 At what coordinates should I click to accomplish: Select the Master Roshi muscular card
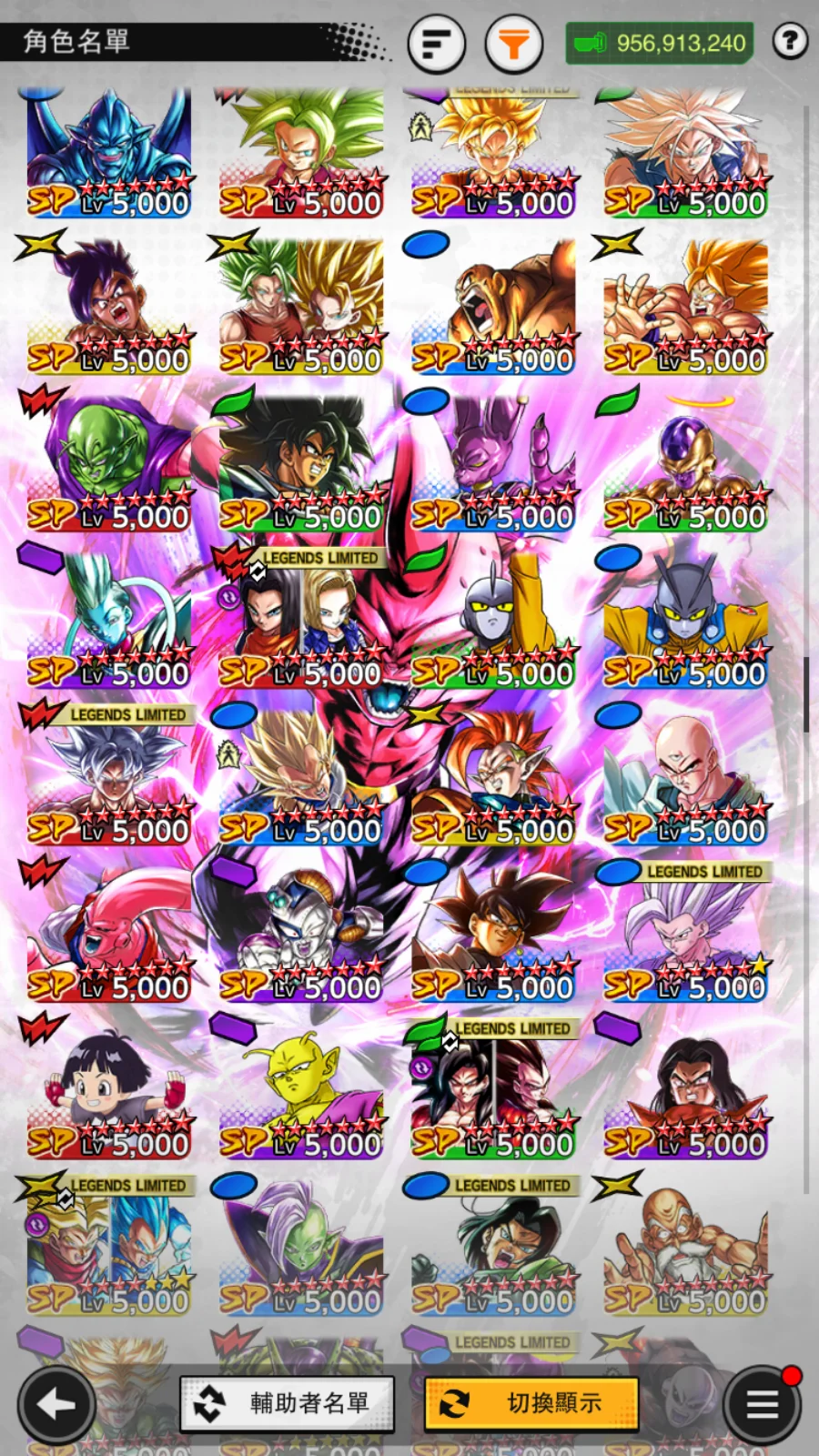686,1248
